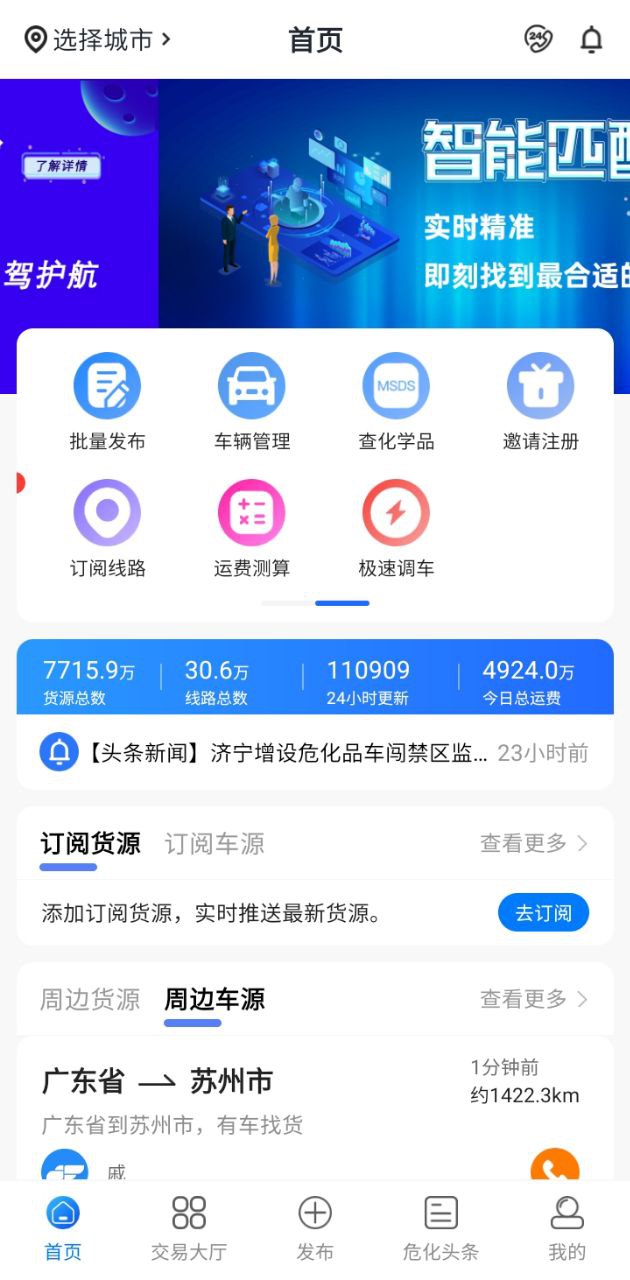Switch to the 订阅车源 tab
Viewport: 630px width, 1280px height.
tap(214, 844)
